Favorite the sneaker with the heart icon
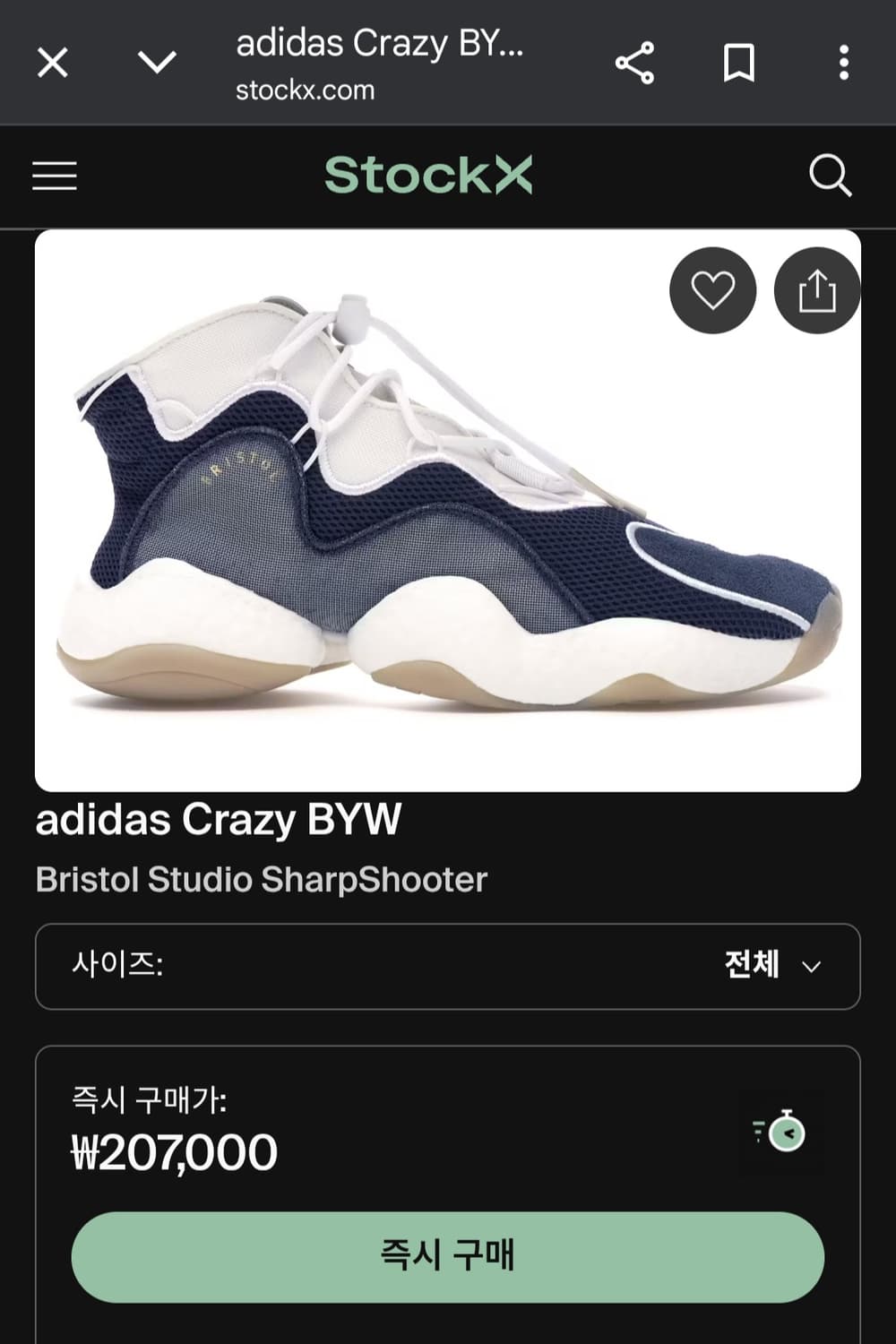The height and width of the screenshot is (1344, 896). point(711,289)
